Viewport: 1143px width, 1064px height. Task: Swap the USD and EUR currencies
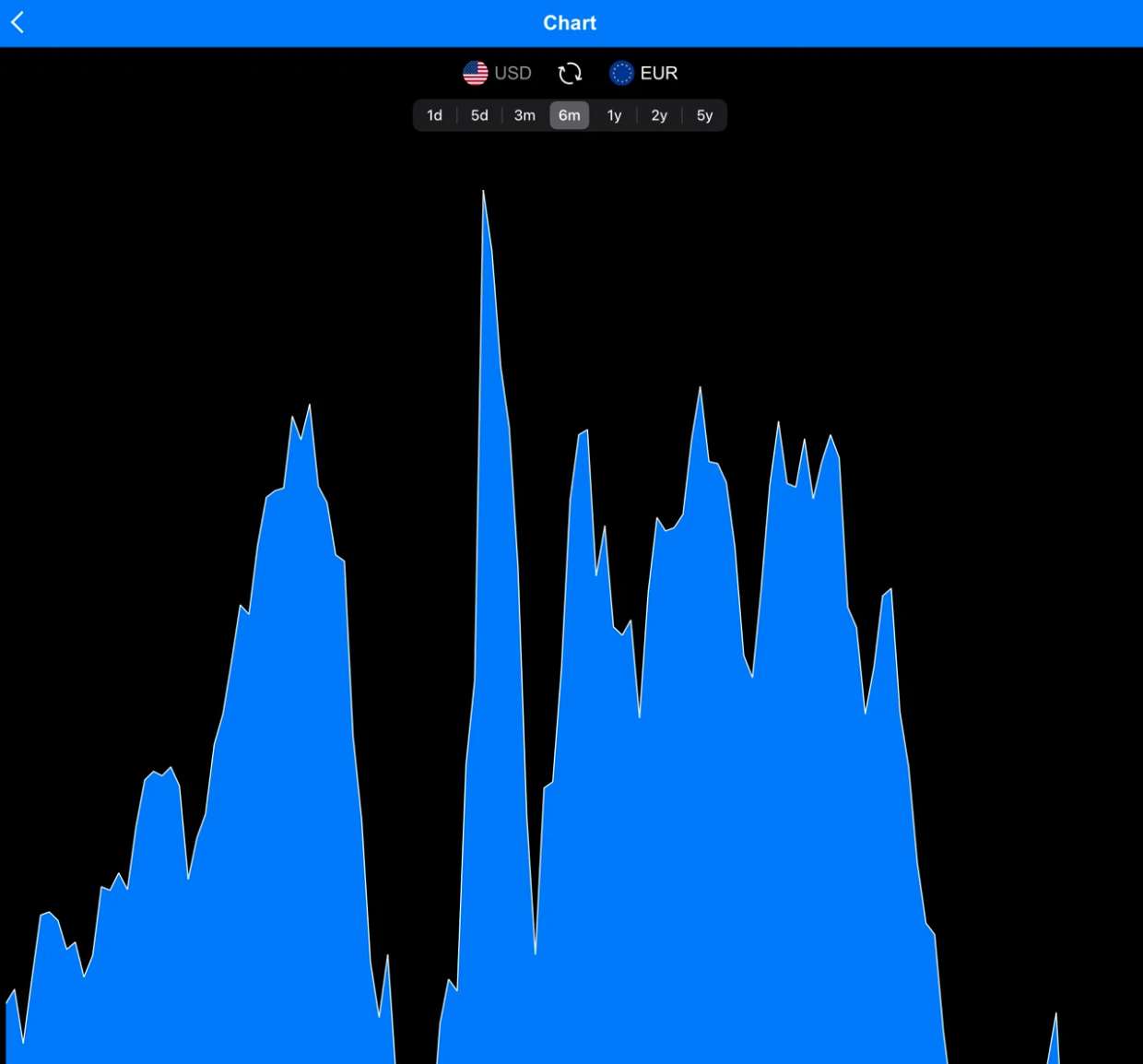570,73
